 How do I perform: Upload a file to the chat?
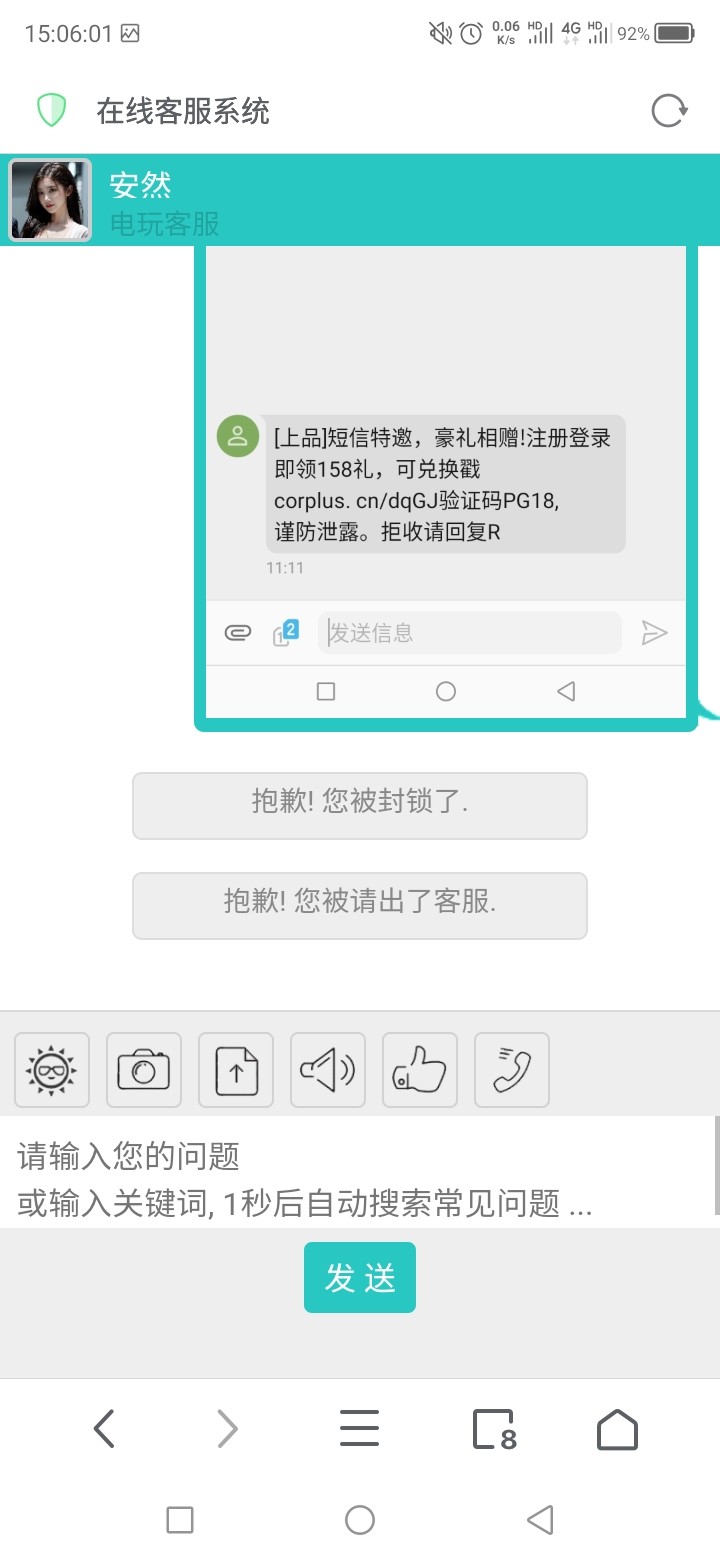click(x=236, y=1070)
